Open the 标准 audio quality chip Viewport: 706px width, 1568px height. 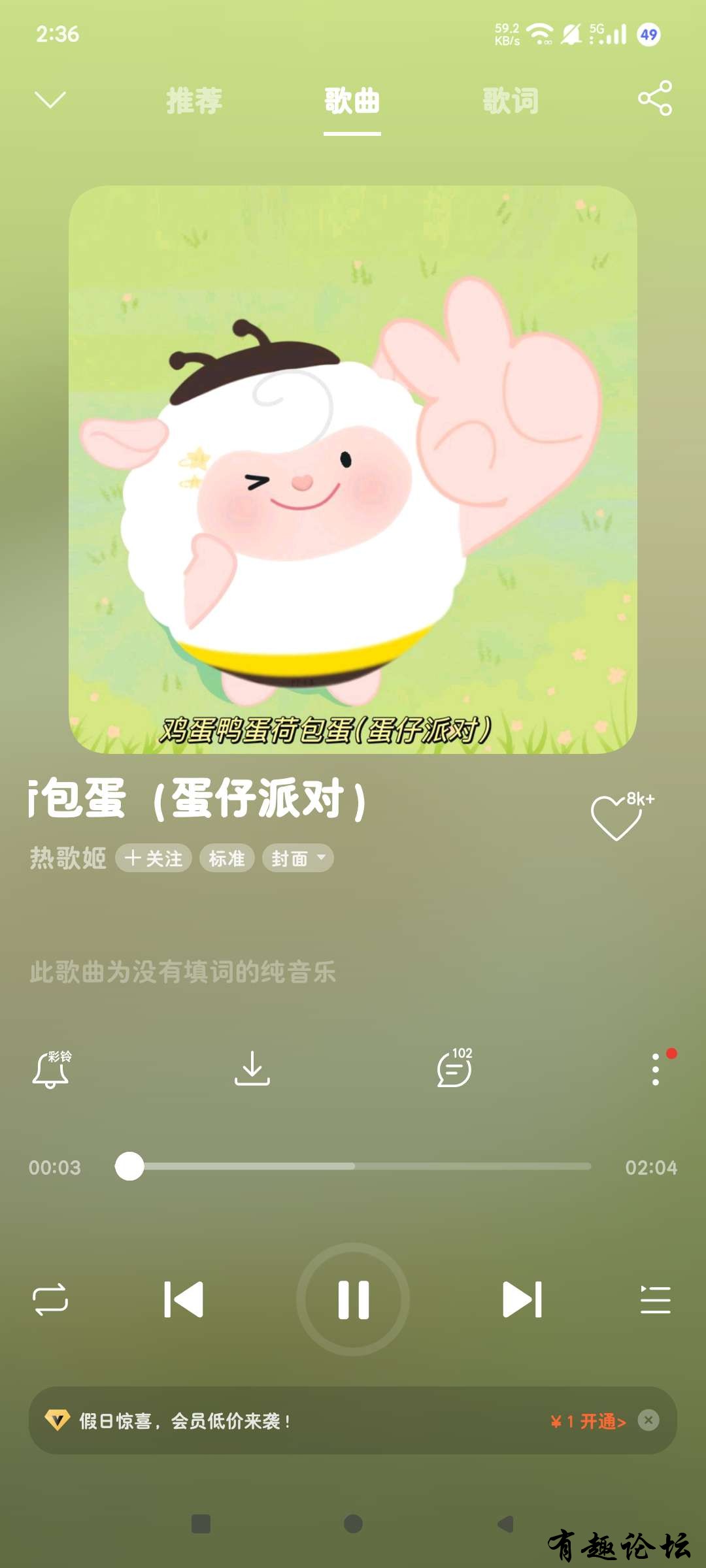point(227,858)
